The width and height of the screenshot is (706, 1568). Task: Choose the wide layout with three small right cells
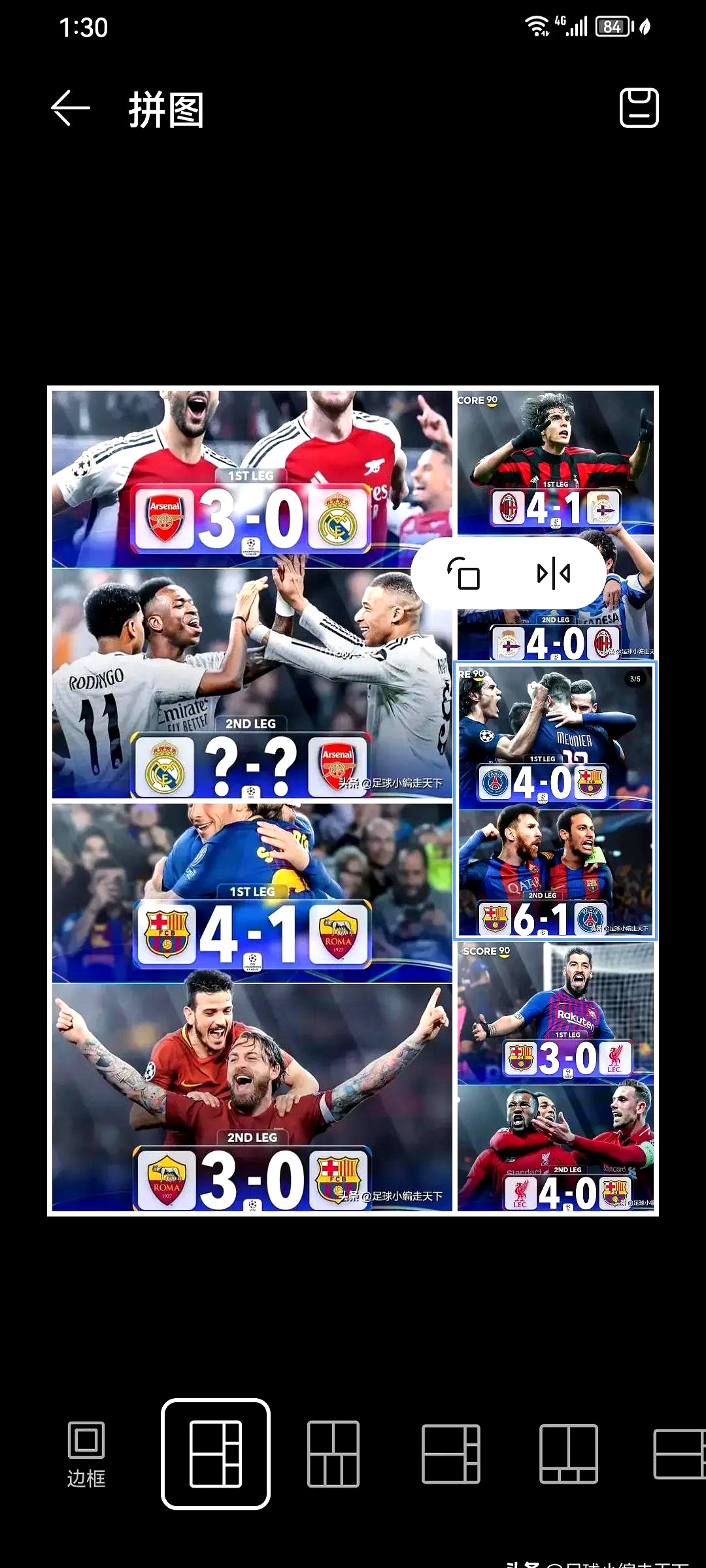tap(451, 1454)
